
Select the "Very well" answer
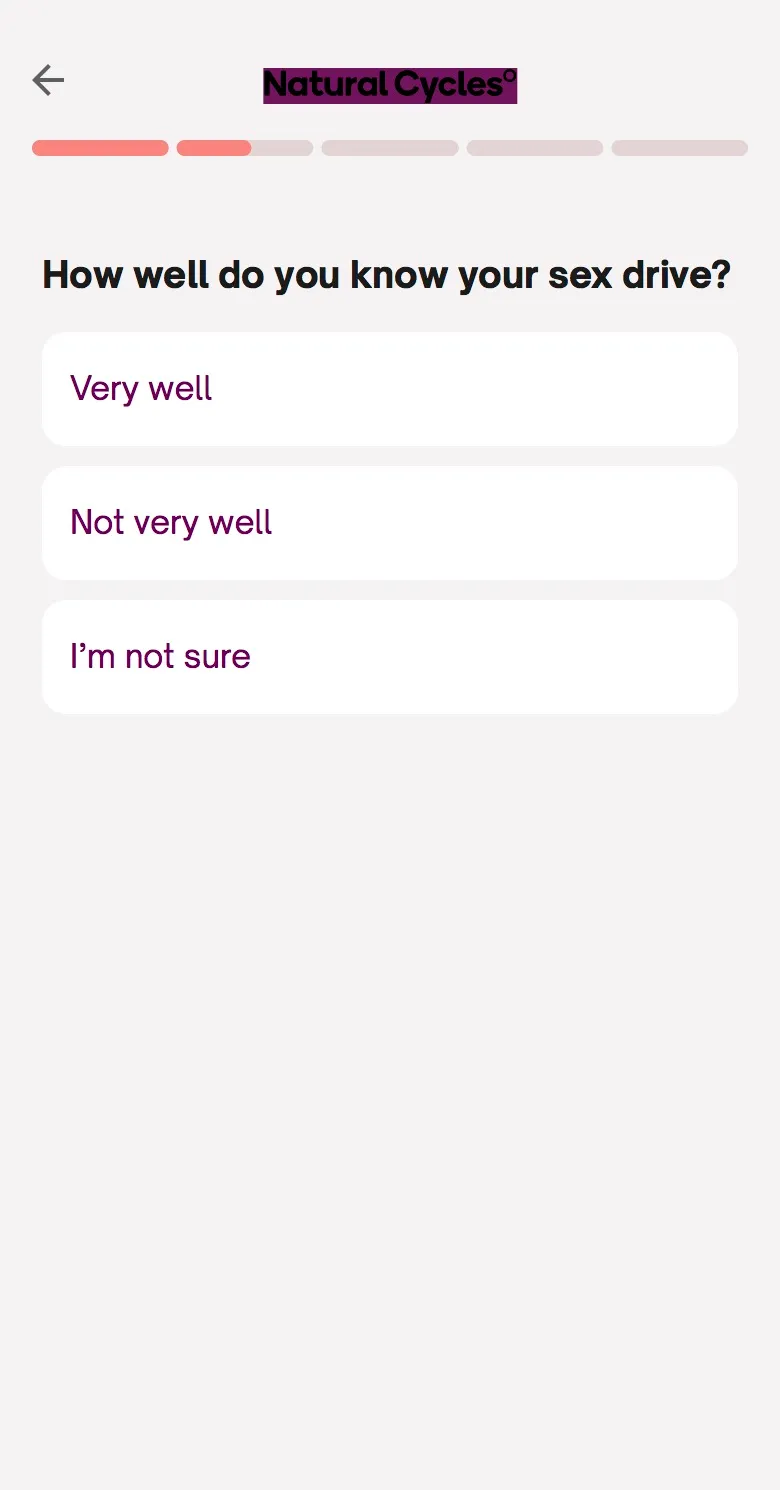click(390, 389)
